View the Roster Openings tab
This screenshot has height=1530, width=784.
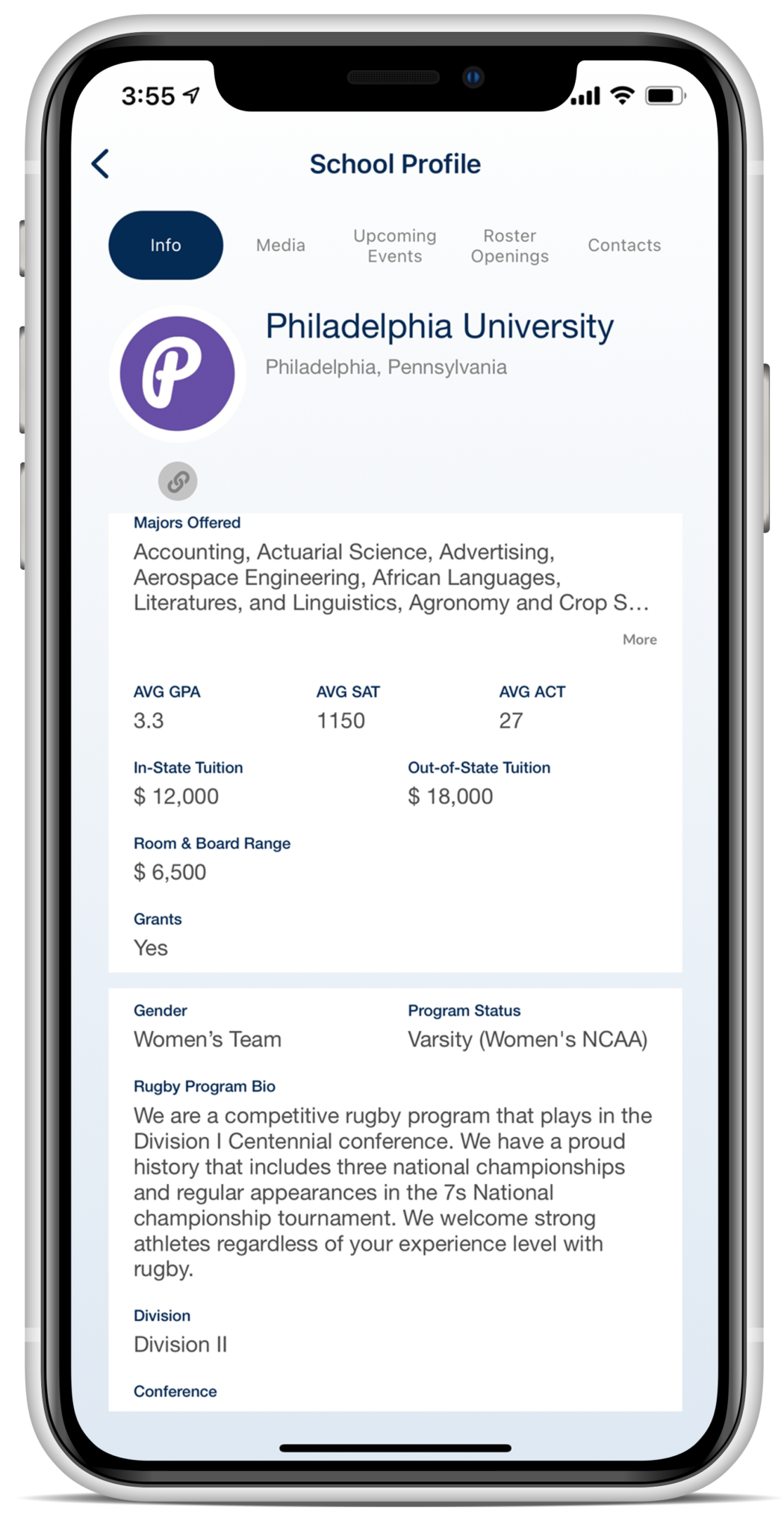point(510,246)
